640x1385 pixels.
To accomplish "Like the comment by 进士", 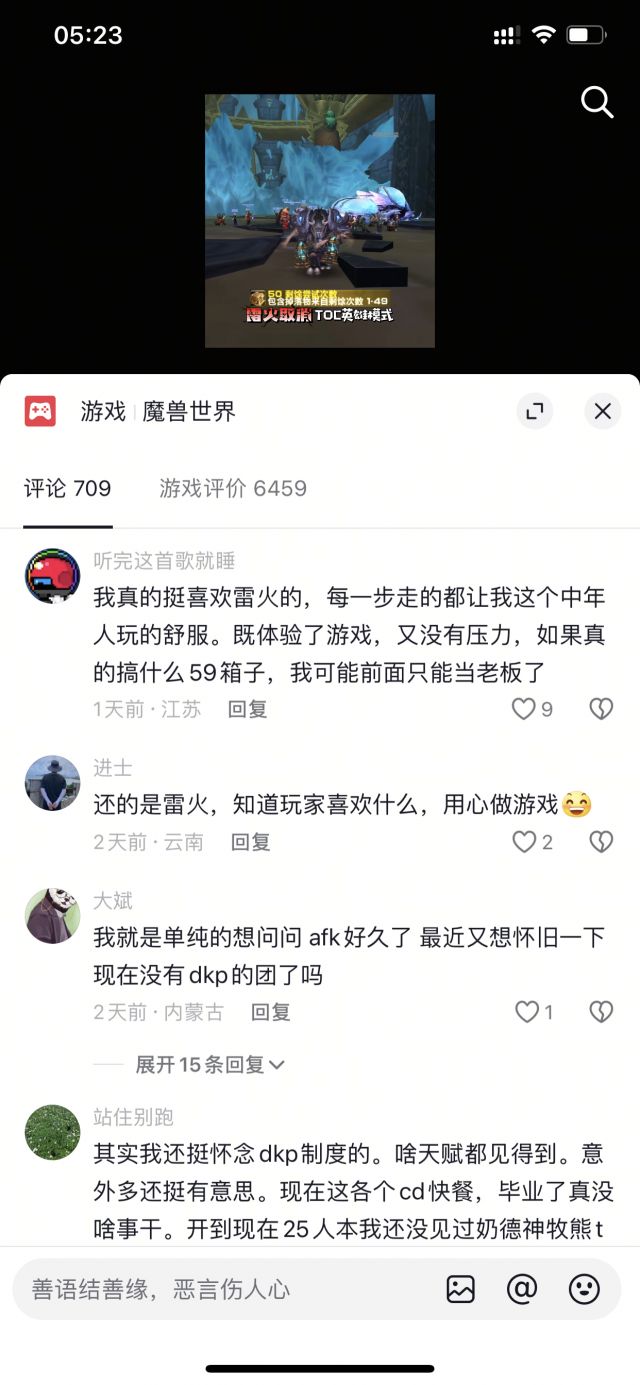I will tap(524, 842).
